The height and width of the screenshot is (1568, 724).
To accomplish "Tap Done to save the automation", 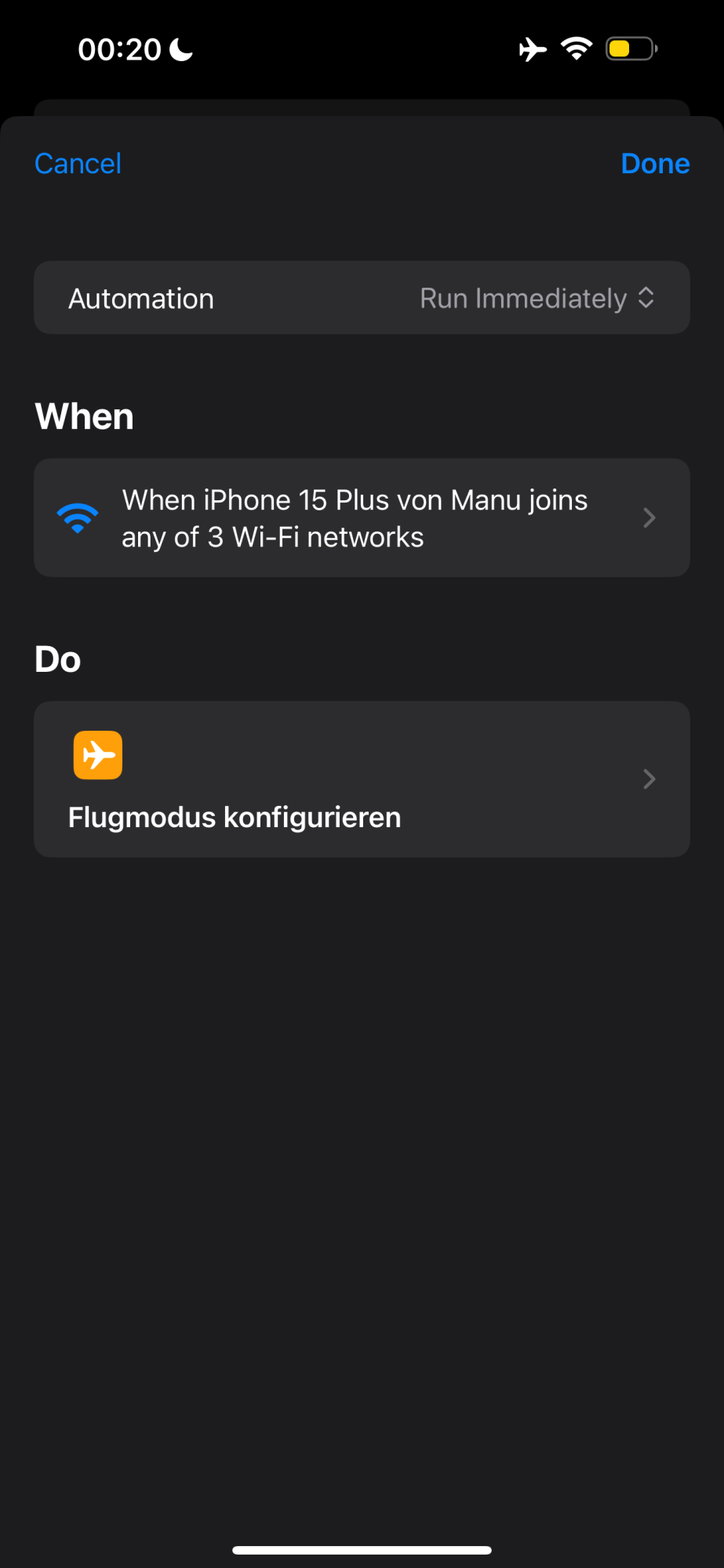I will pyautogui.click(x=655, y=164).
